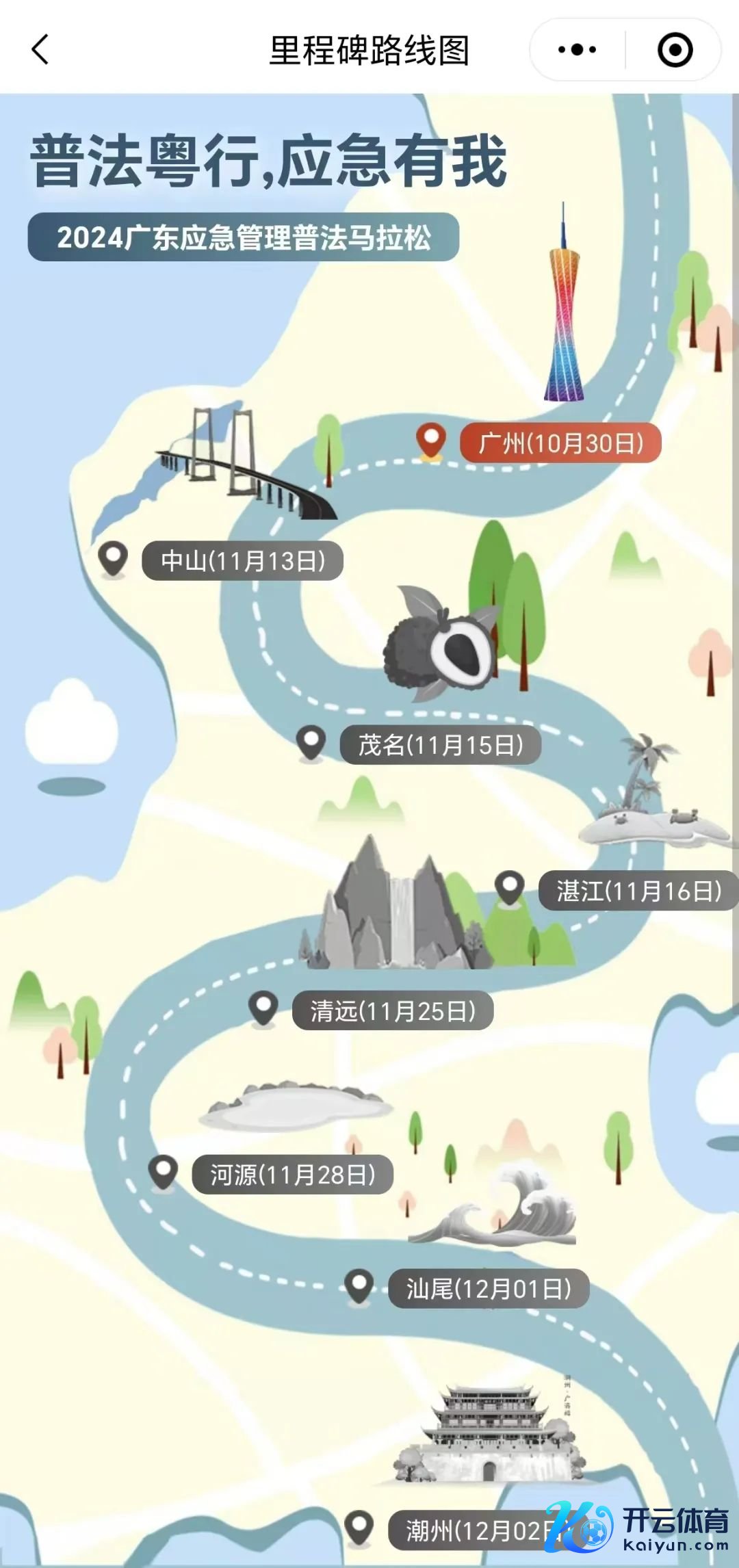Viewport: 739px width, 1568px height.
Task: Open the mini program more options menu
Action: tap(577, 50)
